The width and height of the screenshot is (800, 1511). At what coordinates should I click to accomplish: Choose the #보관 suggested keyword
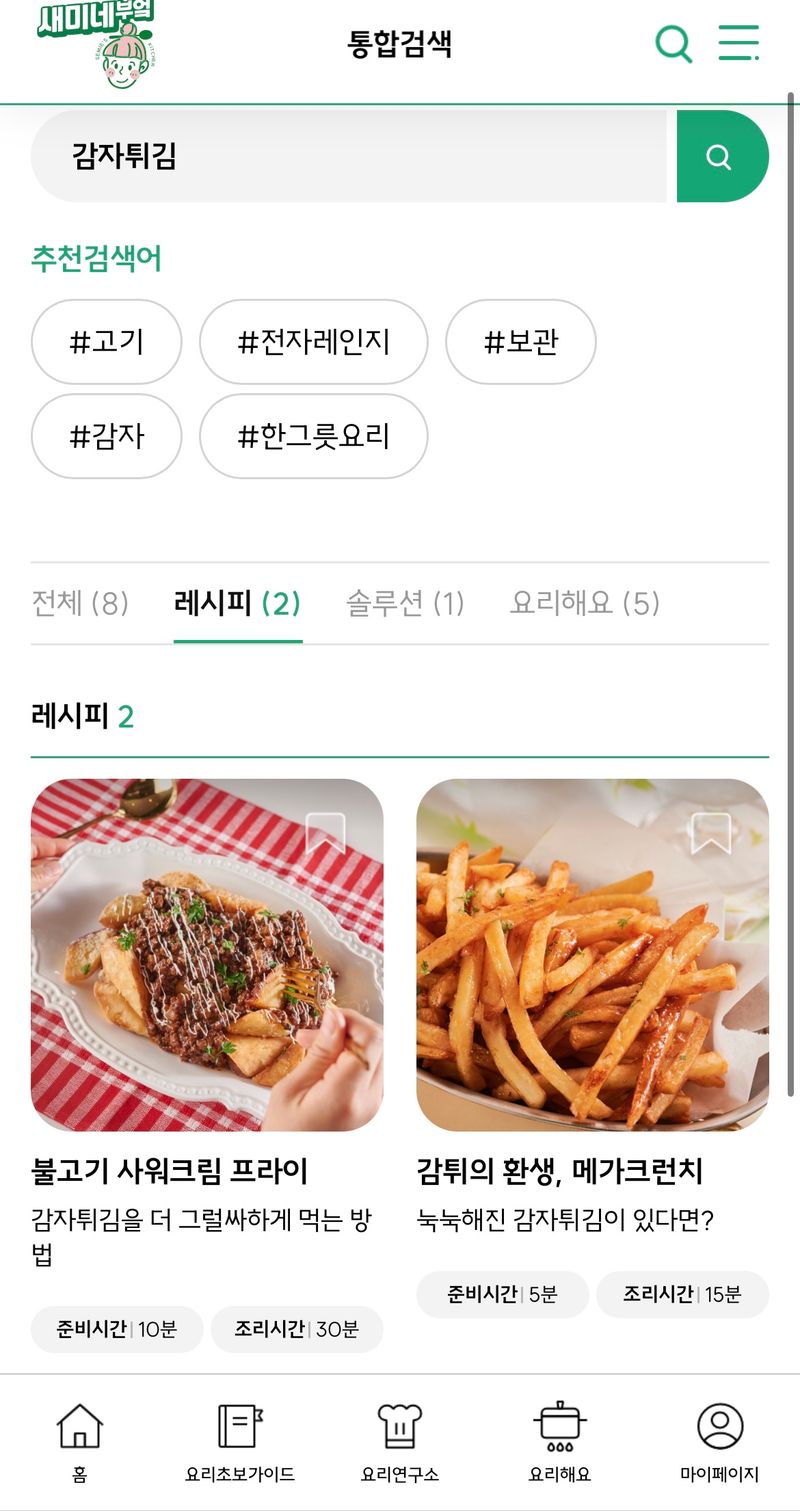[x=520, y=342]
